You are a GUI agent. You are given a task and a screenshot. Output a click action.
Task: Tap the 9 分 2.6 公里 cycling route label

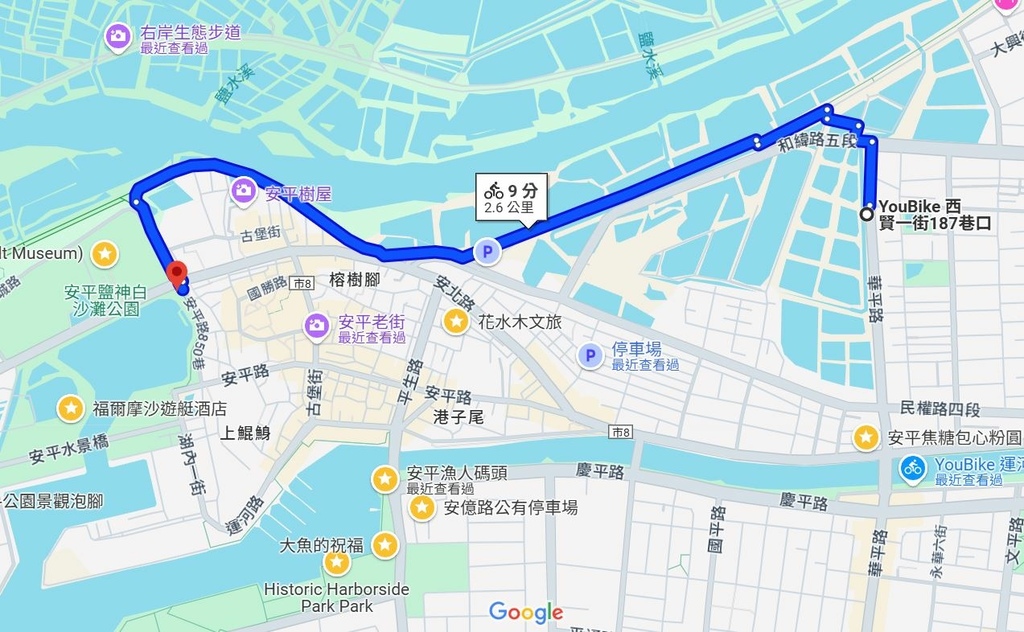point(514,198)
